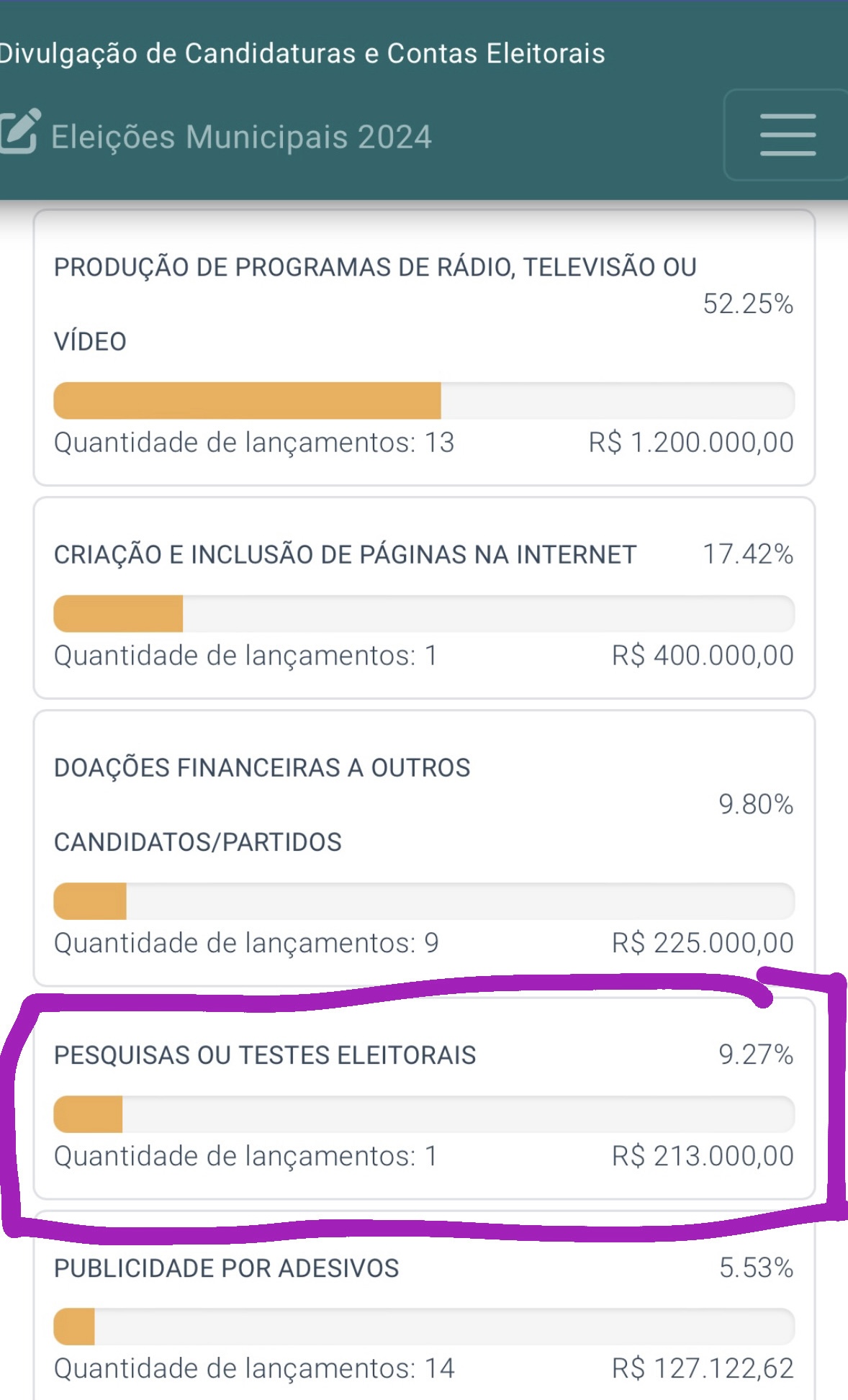
Task: View the Doações Financeiras a Outros Candidatos card
Action: point(424,848)
